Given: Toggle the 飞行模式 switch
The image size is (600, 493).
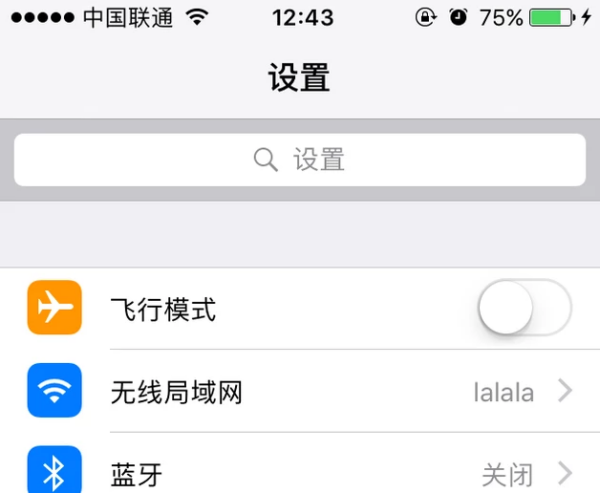Looking at the screenshot, I should [x=524, y=309].
